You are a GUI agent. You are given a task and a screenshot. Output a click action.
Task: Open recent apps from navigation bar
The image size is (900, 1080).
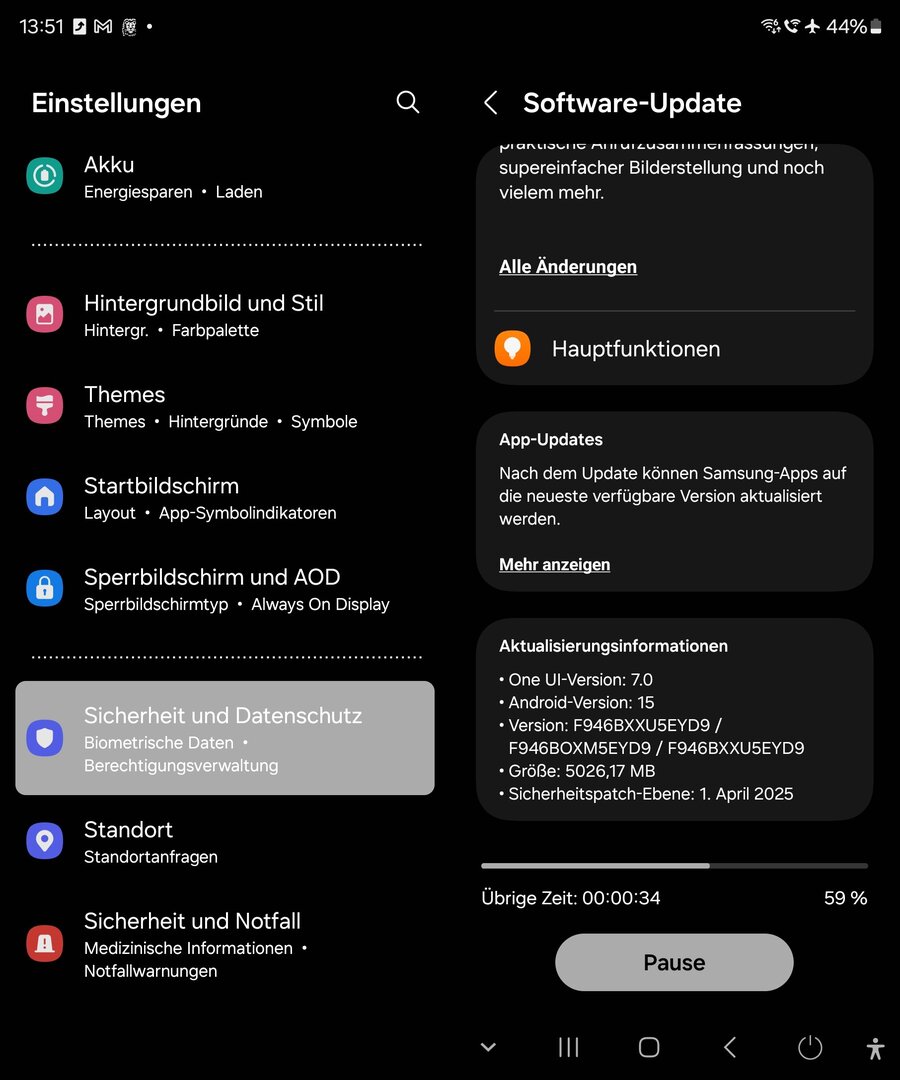568,1047
